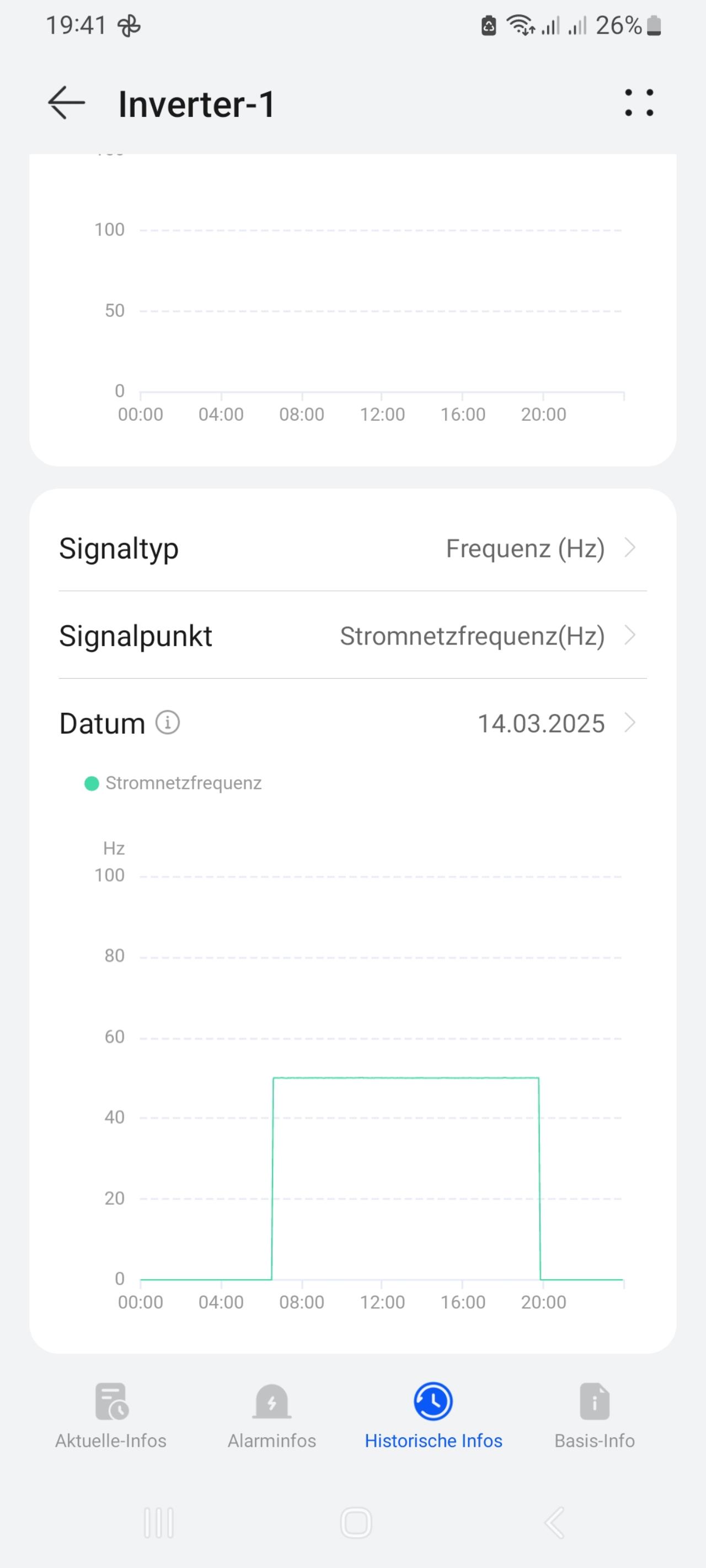Open the Basis-Info tab
The width and height of the screenshot is (706, 1568).
coord(595,1416)
